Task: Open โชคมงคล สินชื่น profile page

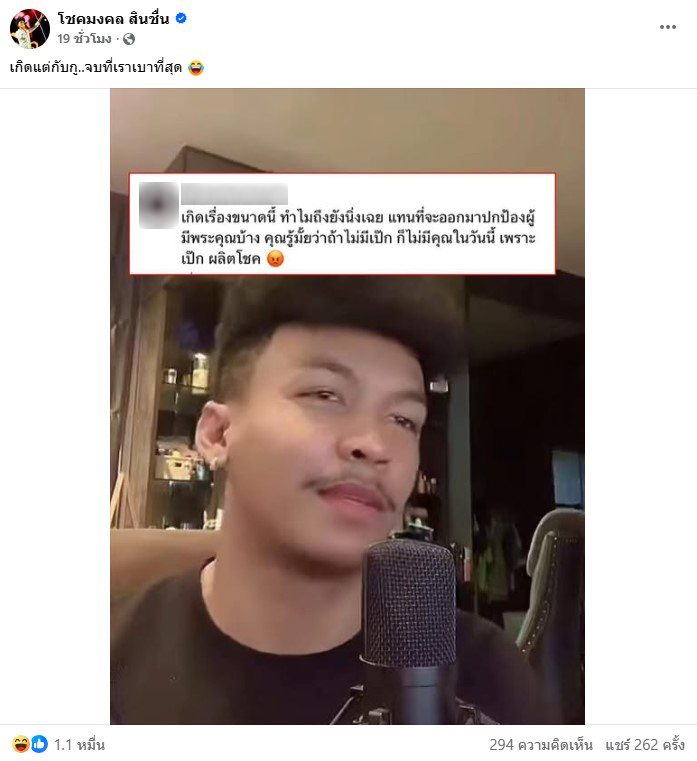Action: tap(113, 19)
